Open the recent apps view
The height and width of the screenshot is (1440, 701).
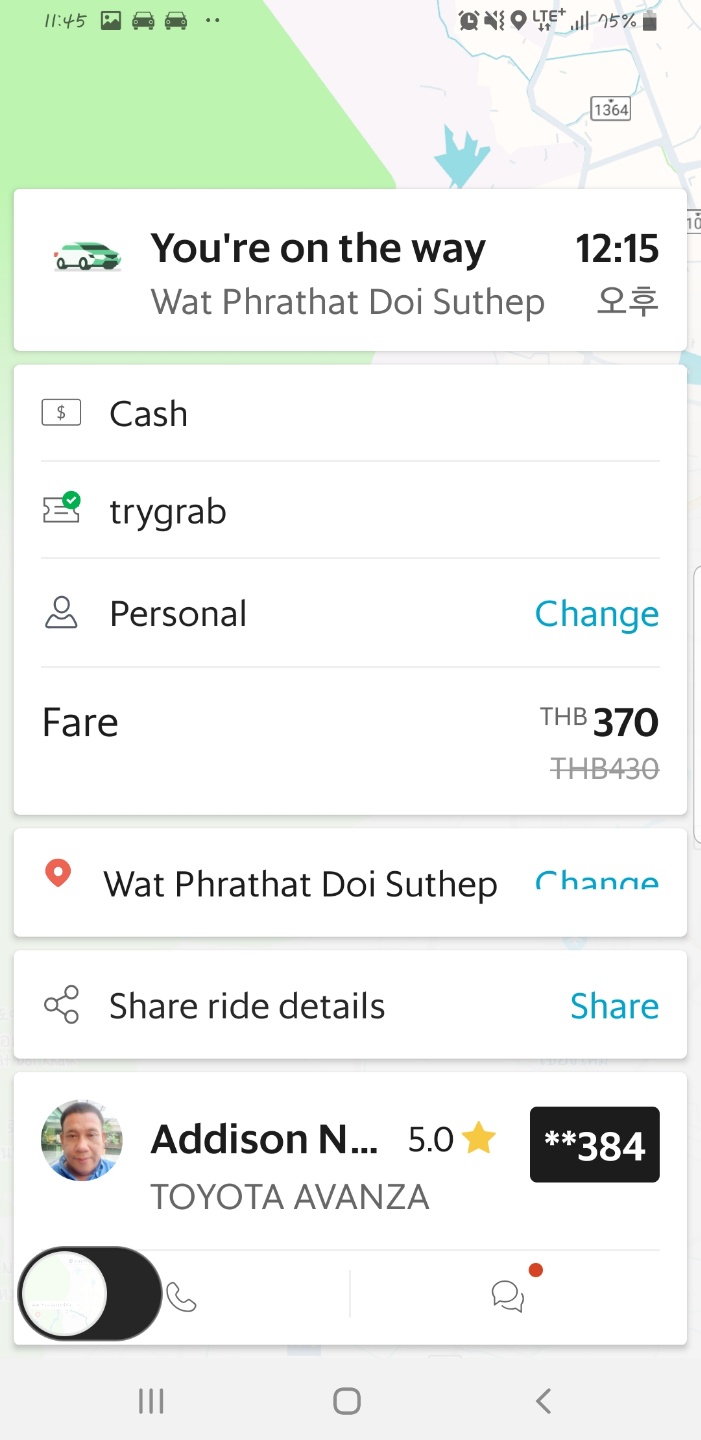151,1401
